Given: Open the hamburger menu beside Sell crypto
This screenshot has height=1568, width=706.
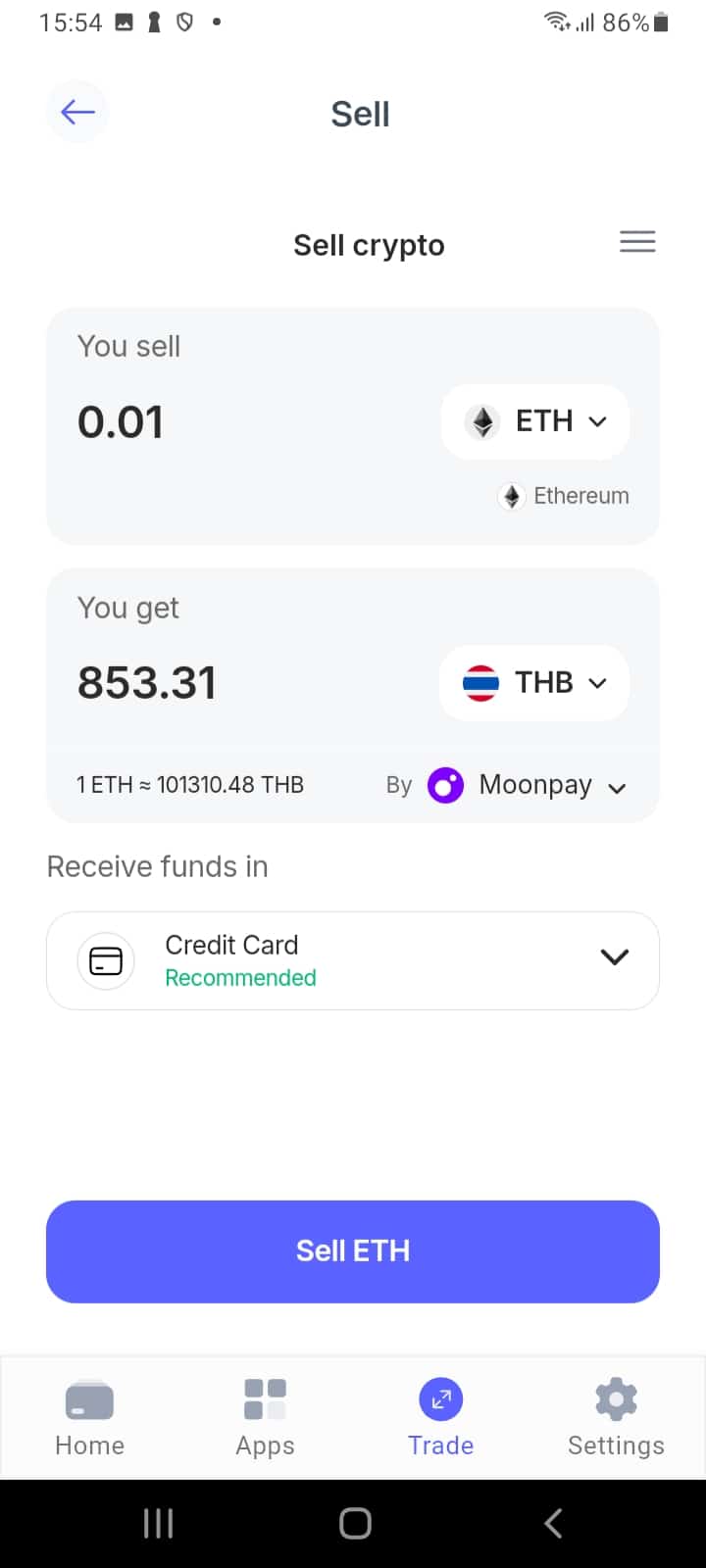Looking at the screenshot, I should point(637,242).
